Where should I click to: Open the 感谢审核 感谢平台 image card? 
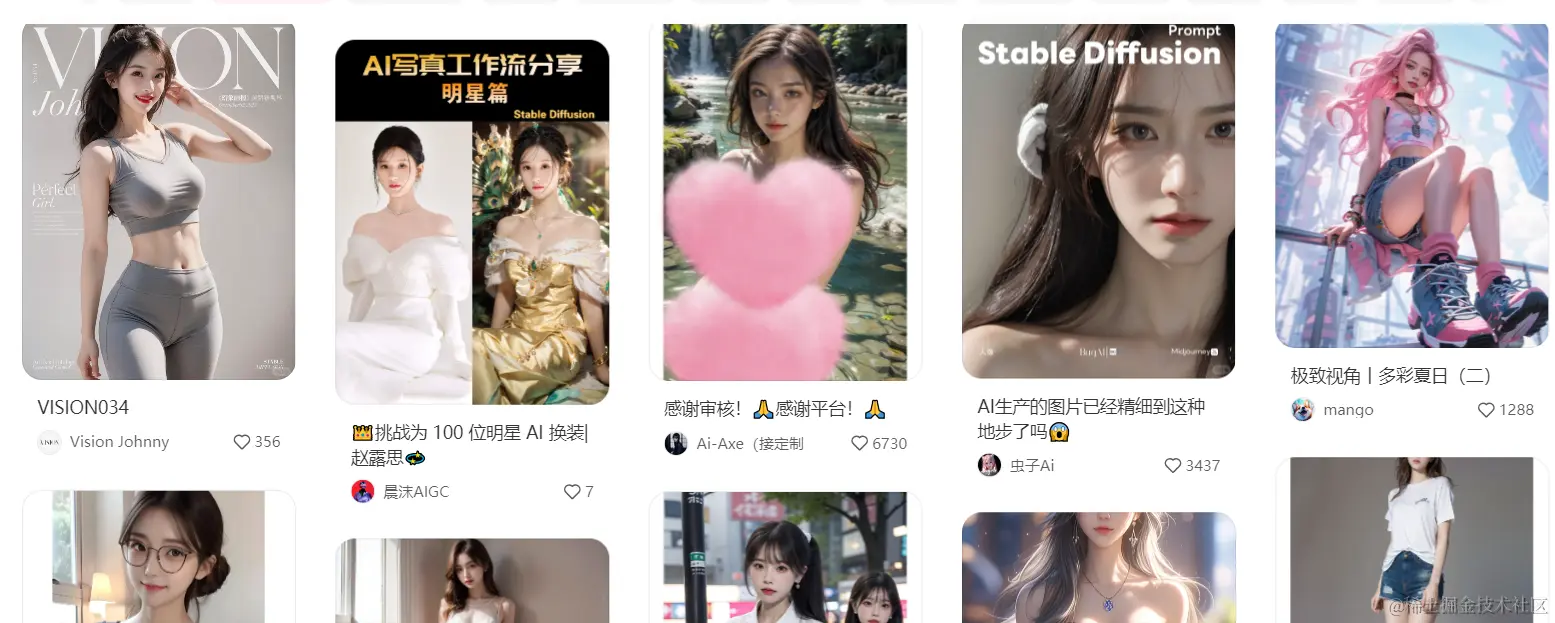[x=785, y=200]
